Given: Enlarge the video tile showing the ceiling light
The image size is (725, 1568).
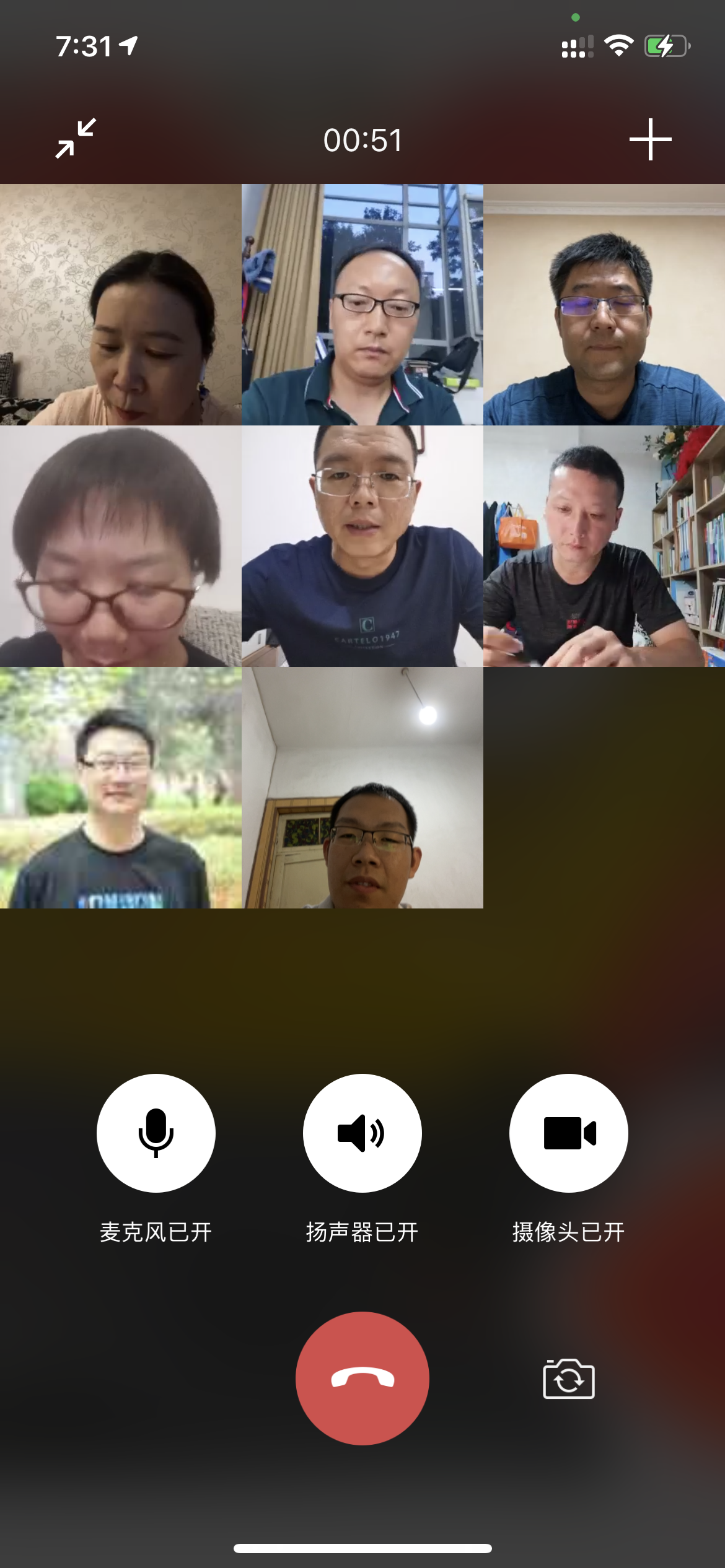Looking at the screenshot, I should click(362, 787).
